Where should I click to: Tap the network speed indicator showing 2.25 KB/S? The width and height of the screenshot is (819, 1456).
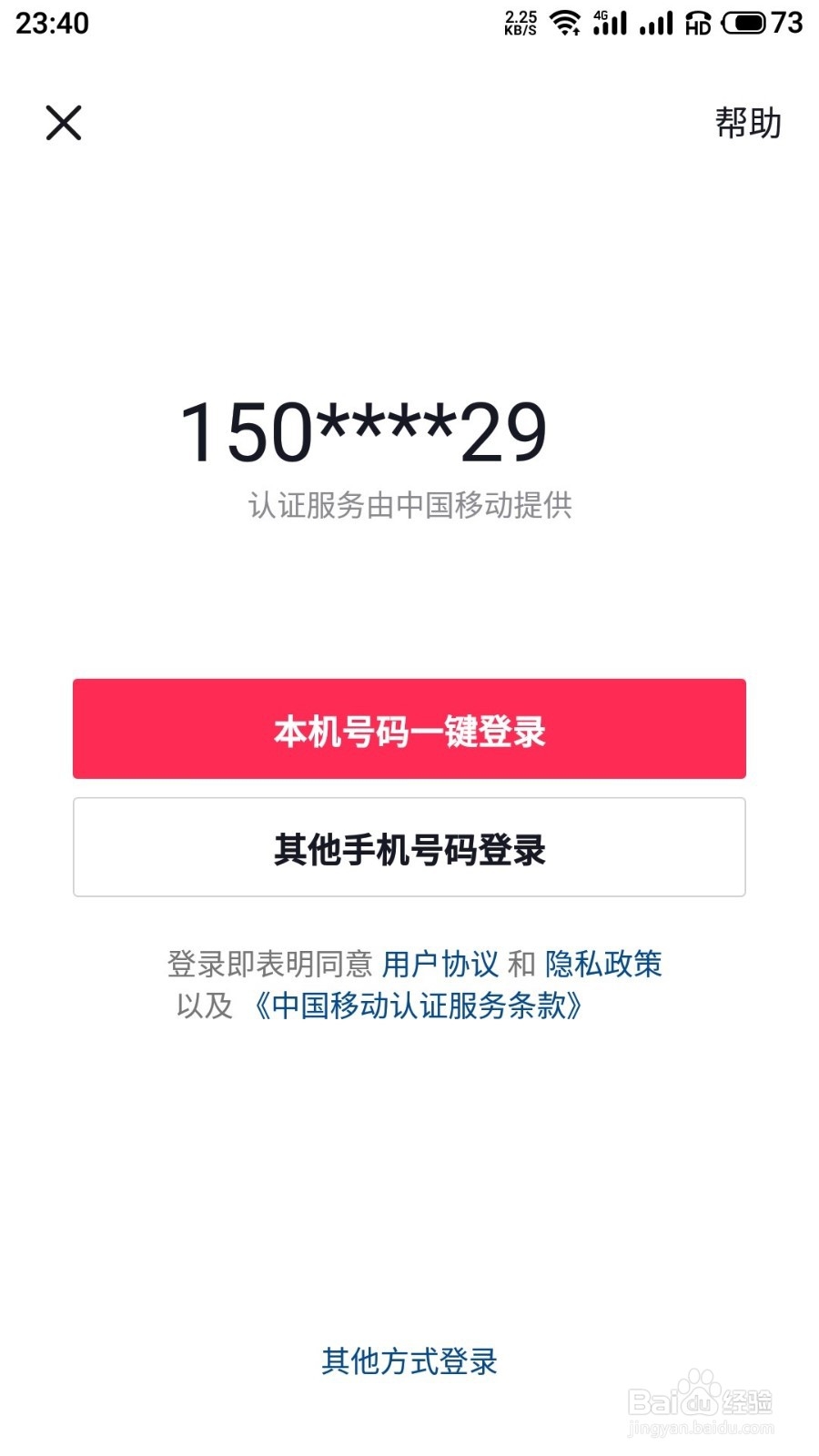[x=520, y=22]
